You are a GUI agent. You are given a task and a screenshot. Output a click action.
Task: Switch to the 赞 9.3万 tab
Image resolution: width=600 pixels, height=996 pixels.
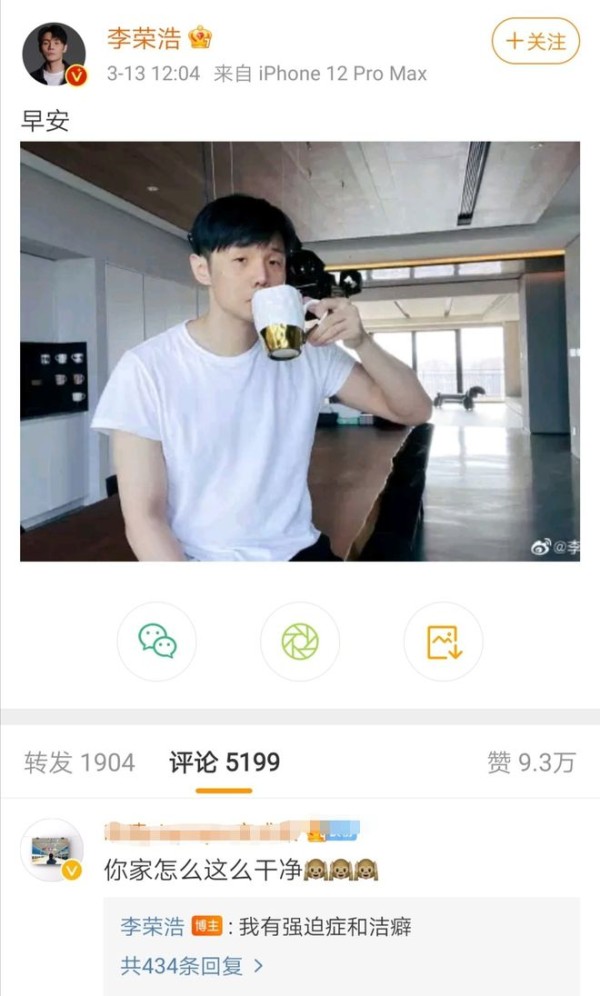(x=531, y=762)
